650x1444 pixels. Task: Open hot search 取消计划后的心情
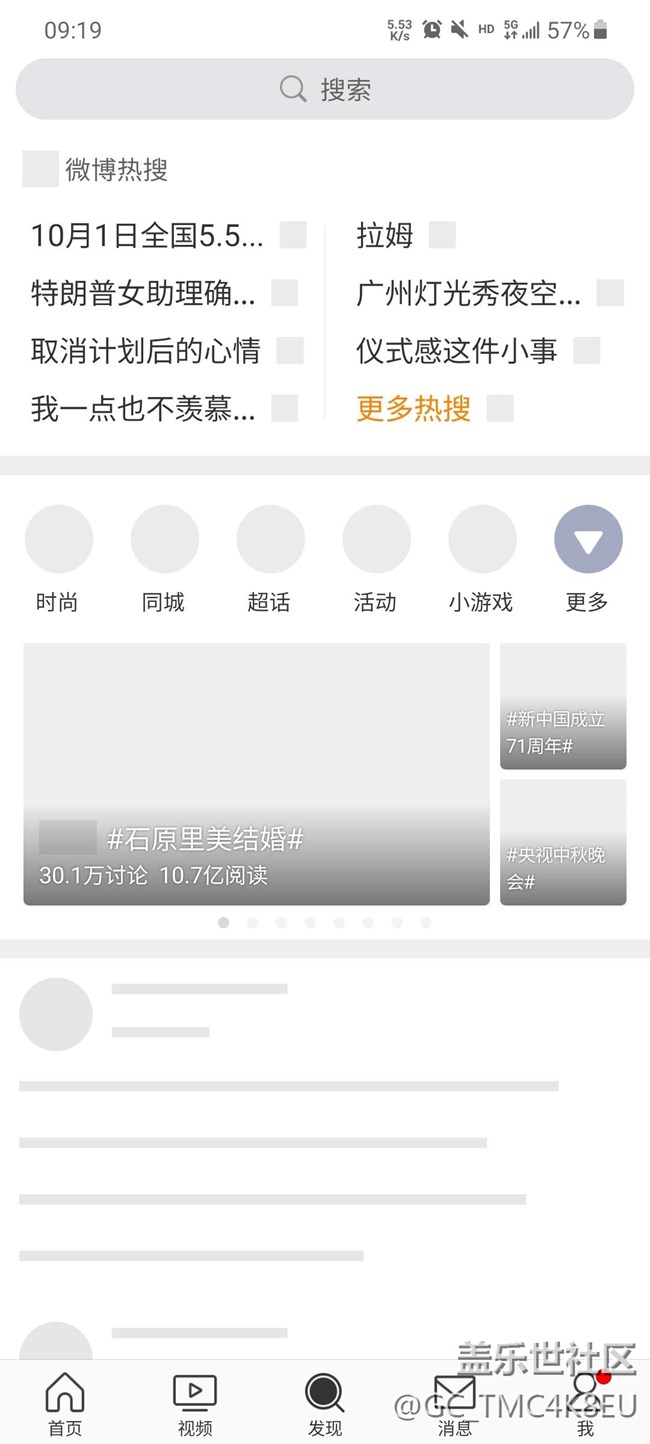click(146, 351)
